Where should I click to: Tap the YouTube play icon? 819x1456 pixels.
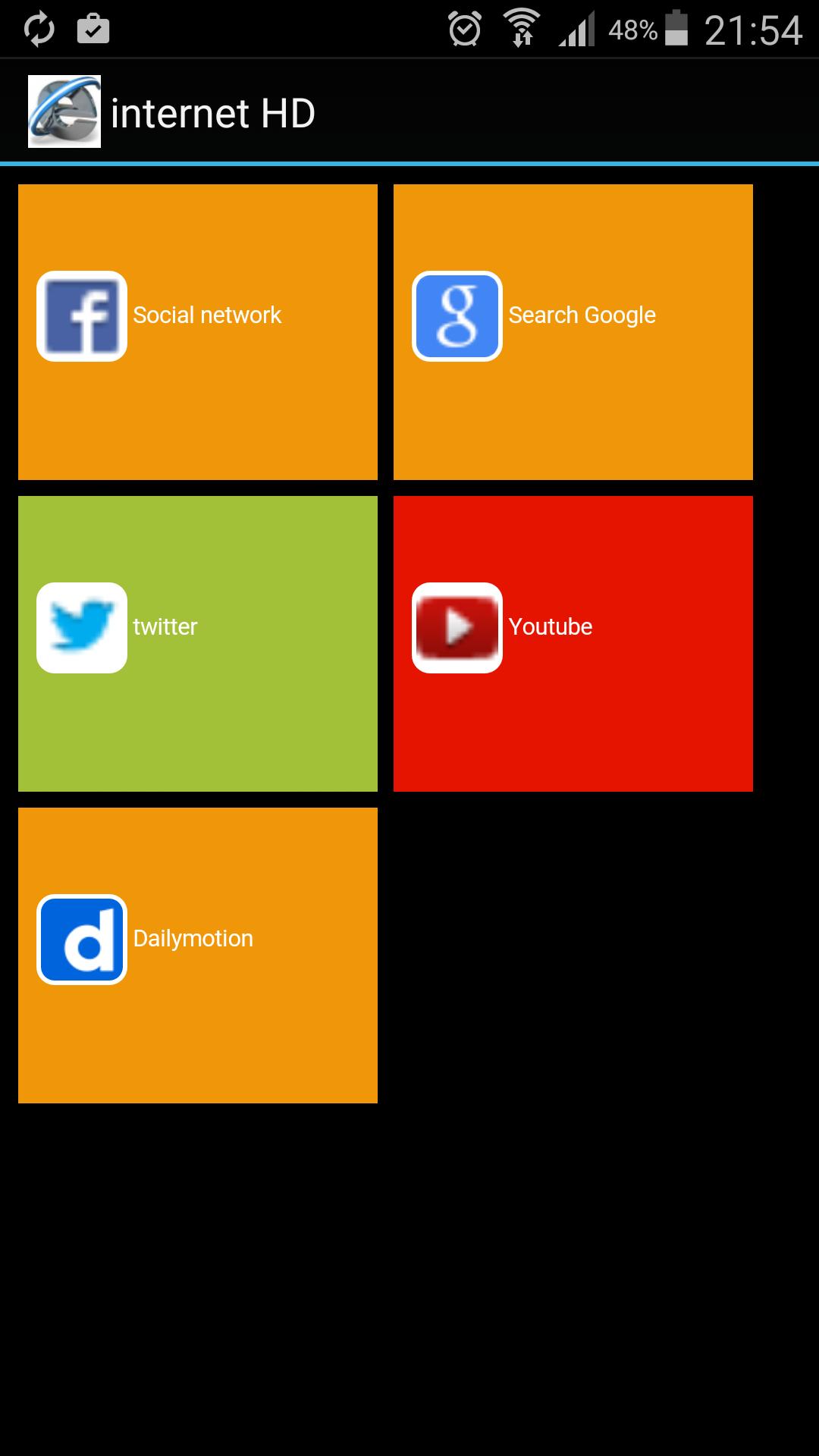point(457,628)
